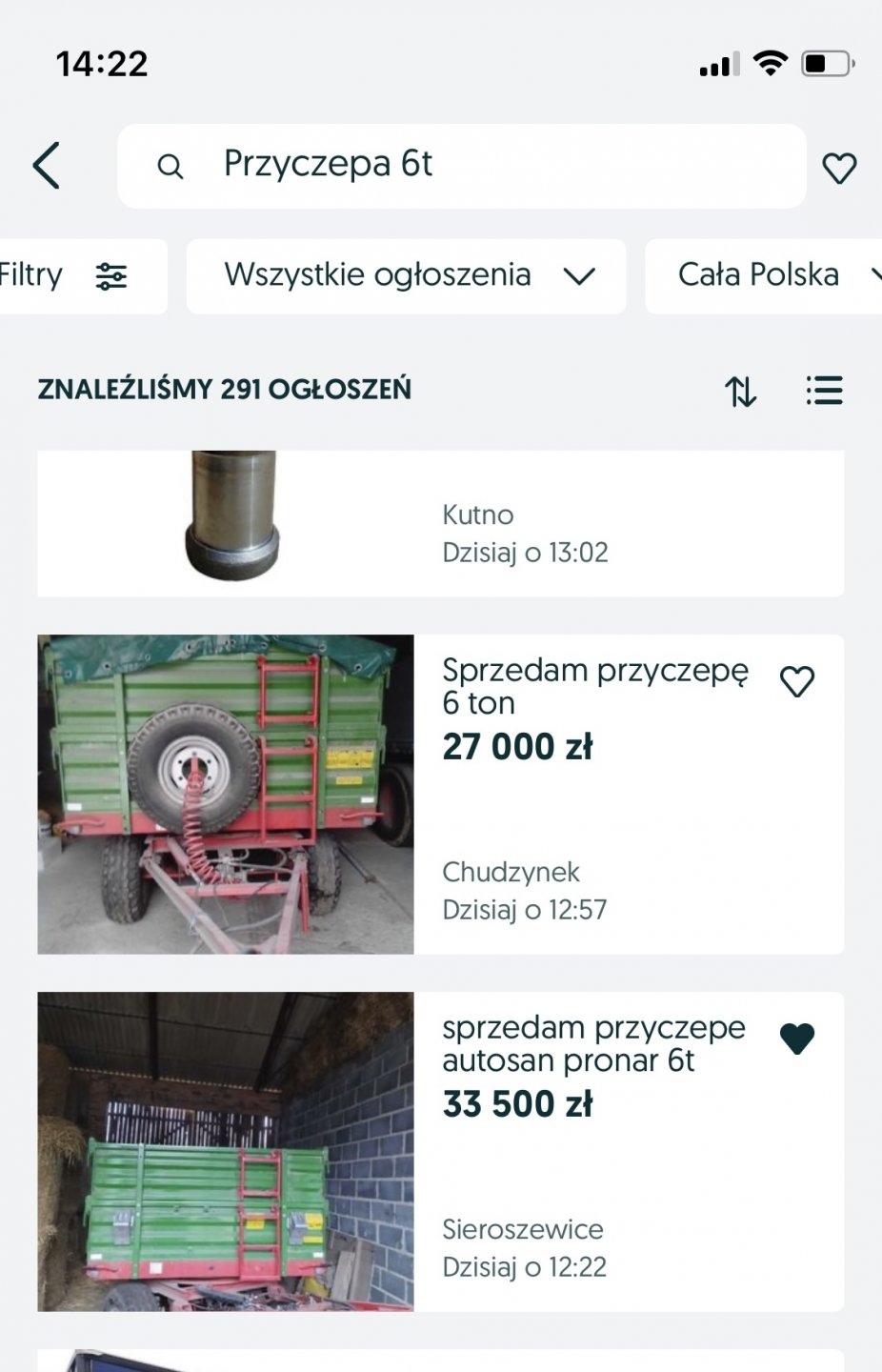This screenshot has height=1372, width=882.
Task: Tap the search field with Przyczepa 6t
Action: point(461,166)
